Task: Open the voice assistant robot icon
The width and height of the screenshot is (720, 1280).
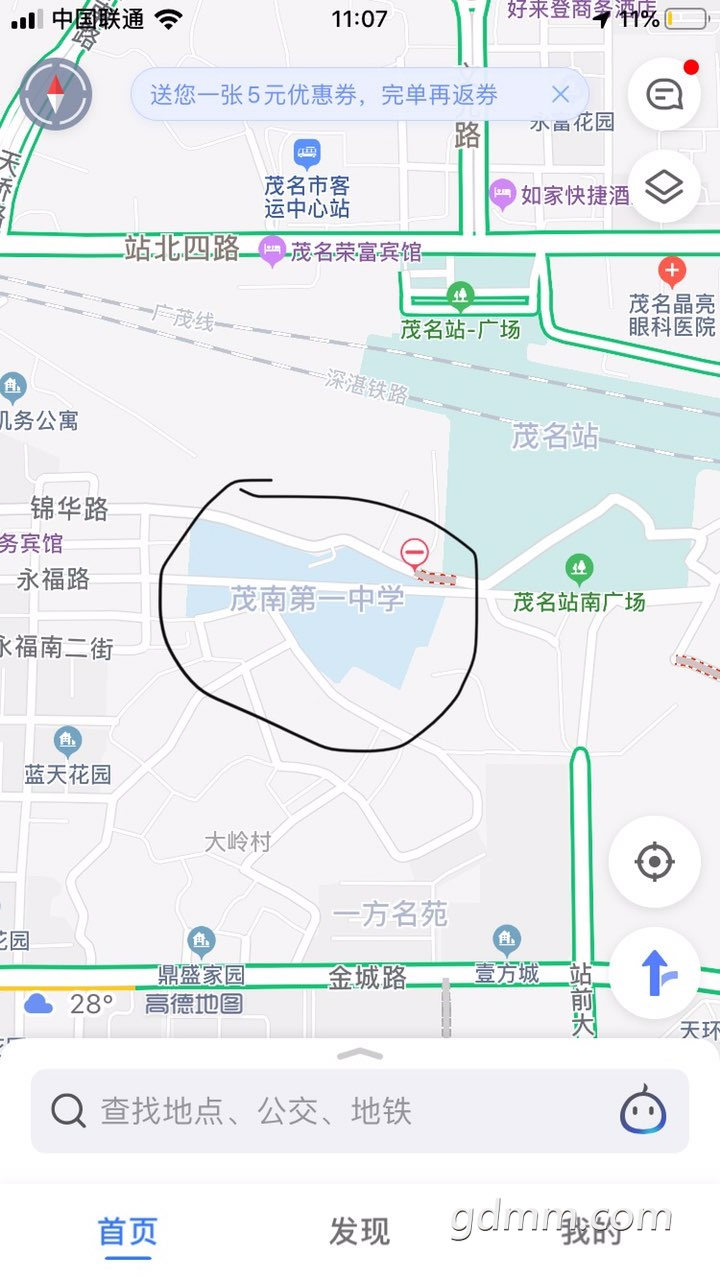Action: (x=643, y=1111)
